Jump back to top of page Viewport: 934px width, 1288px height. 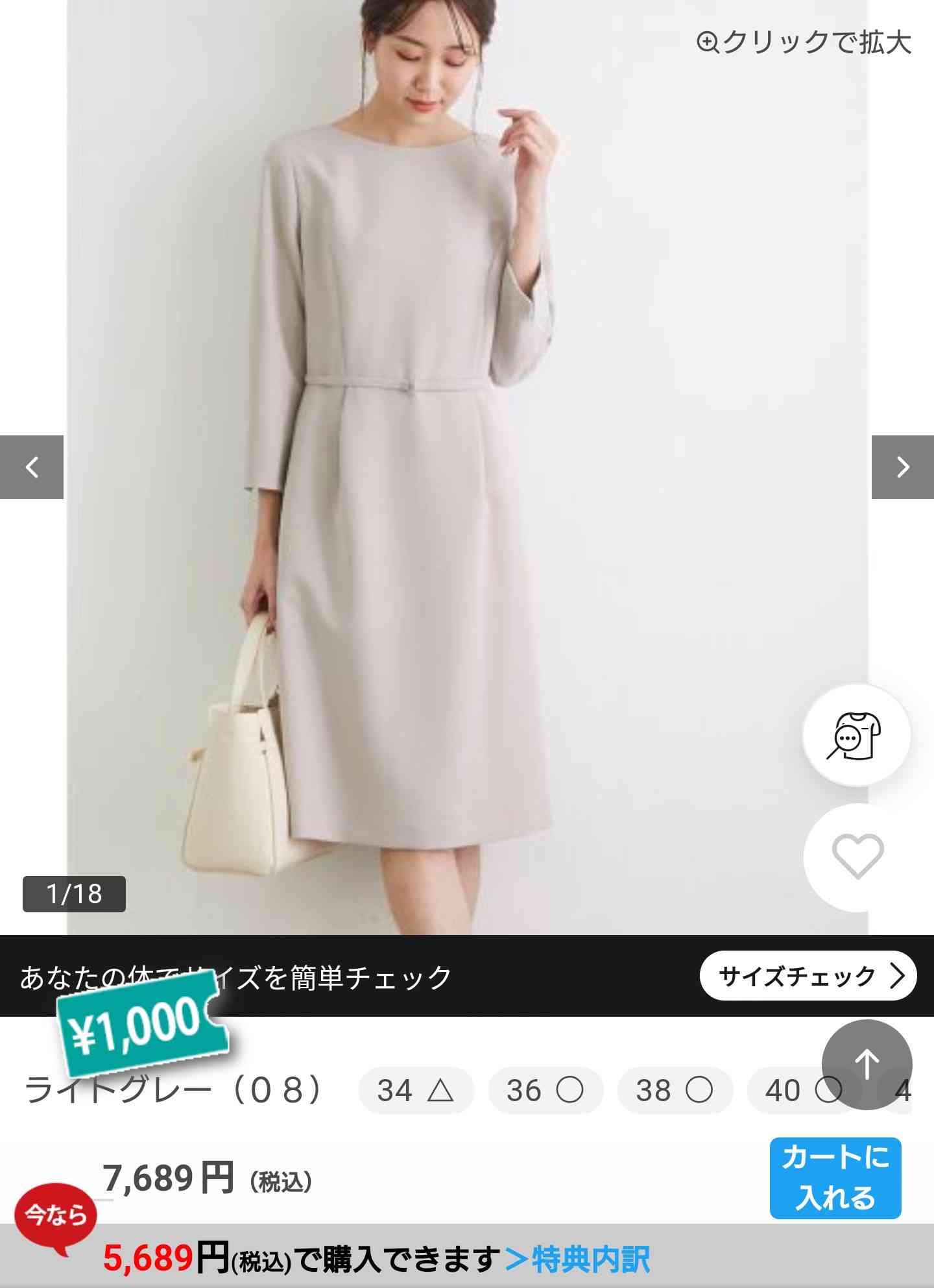pyautogui.click(x=867, y=1065)
